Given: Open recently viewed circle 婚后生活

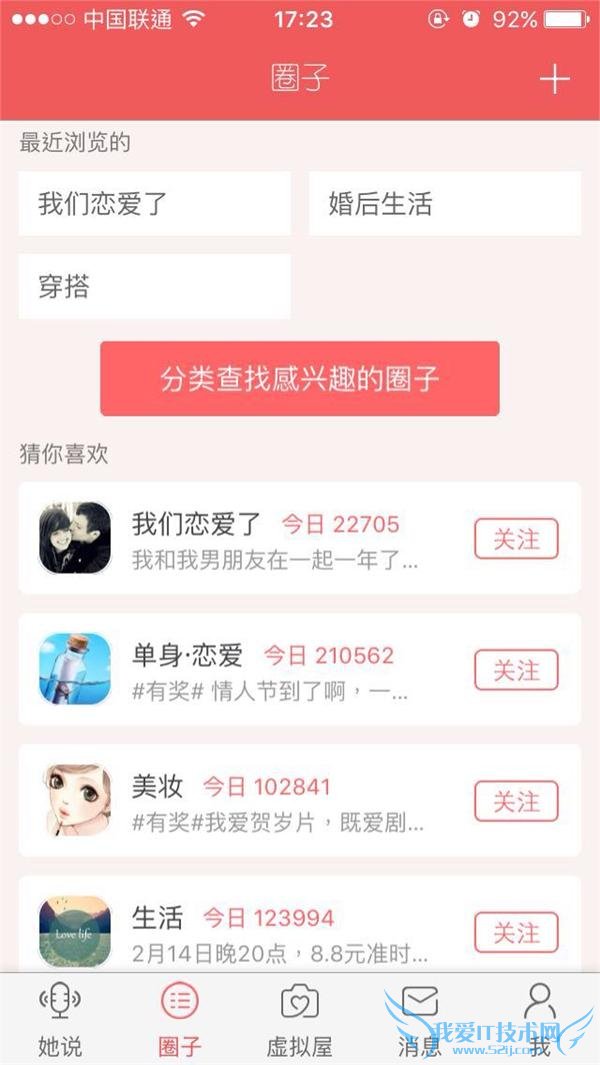Looking at the screenshot, I should tap(444, 204).
